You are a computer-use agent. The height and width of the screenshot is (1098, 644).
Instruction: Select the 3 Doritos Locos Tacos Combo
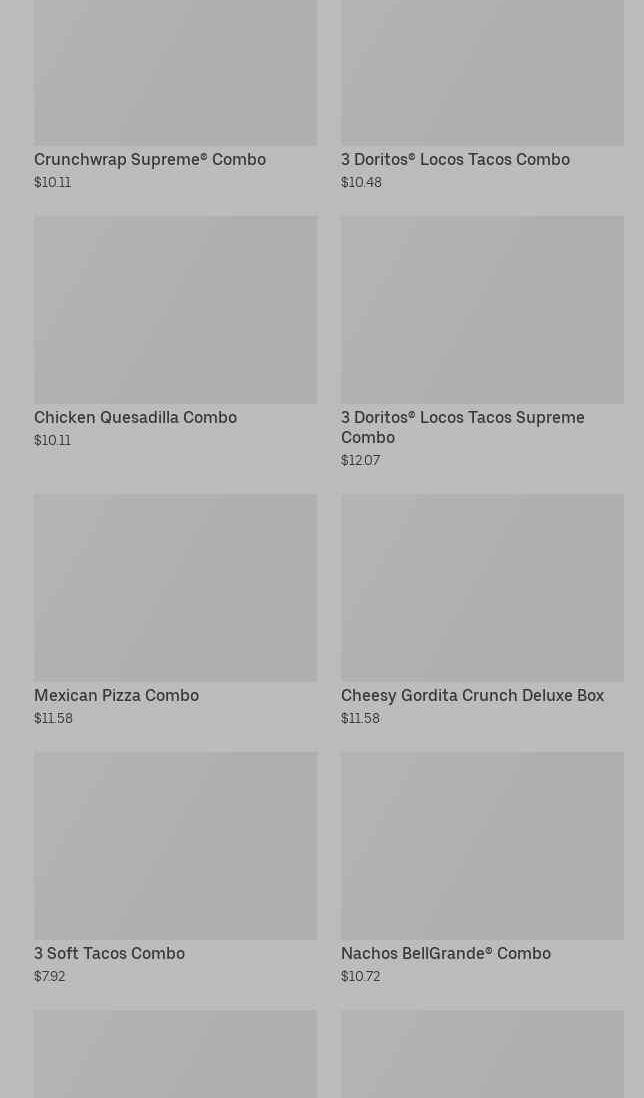(x=455, y=159)
